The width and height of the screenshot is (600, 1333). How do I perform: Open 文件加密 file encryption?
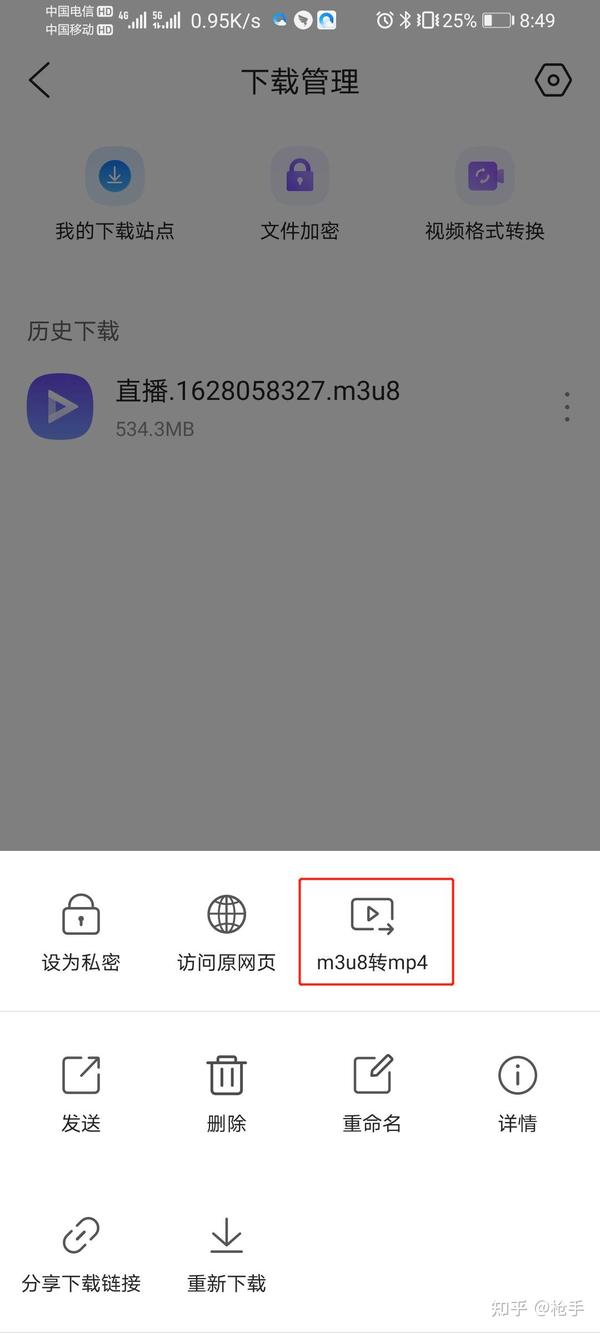(x=300, y=194)
